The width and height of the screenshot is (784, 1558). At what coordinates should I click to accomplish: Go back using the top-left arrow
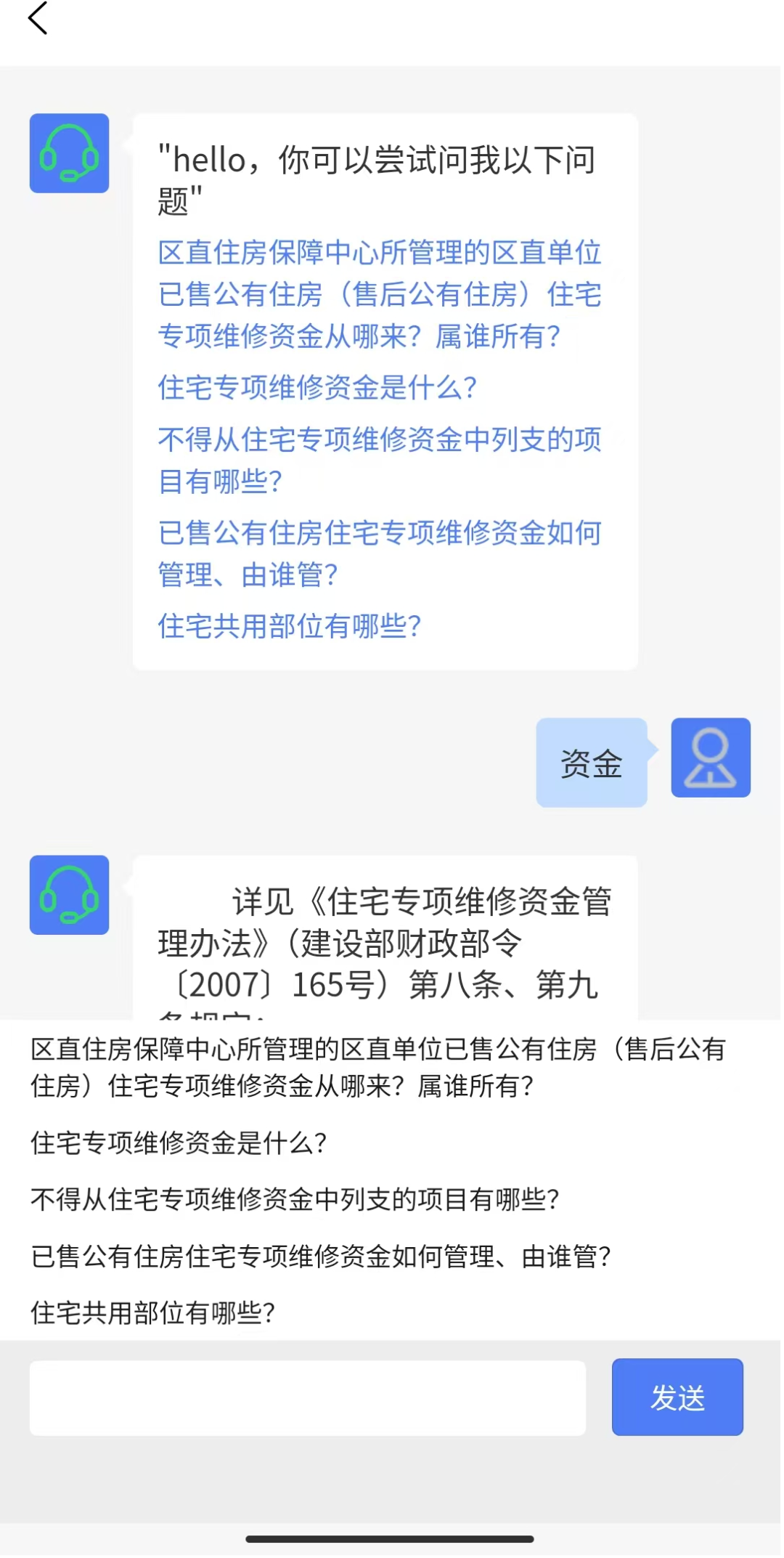pyautogui.click(x=38, y=19)
